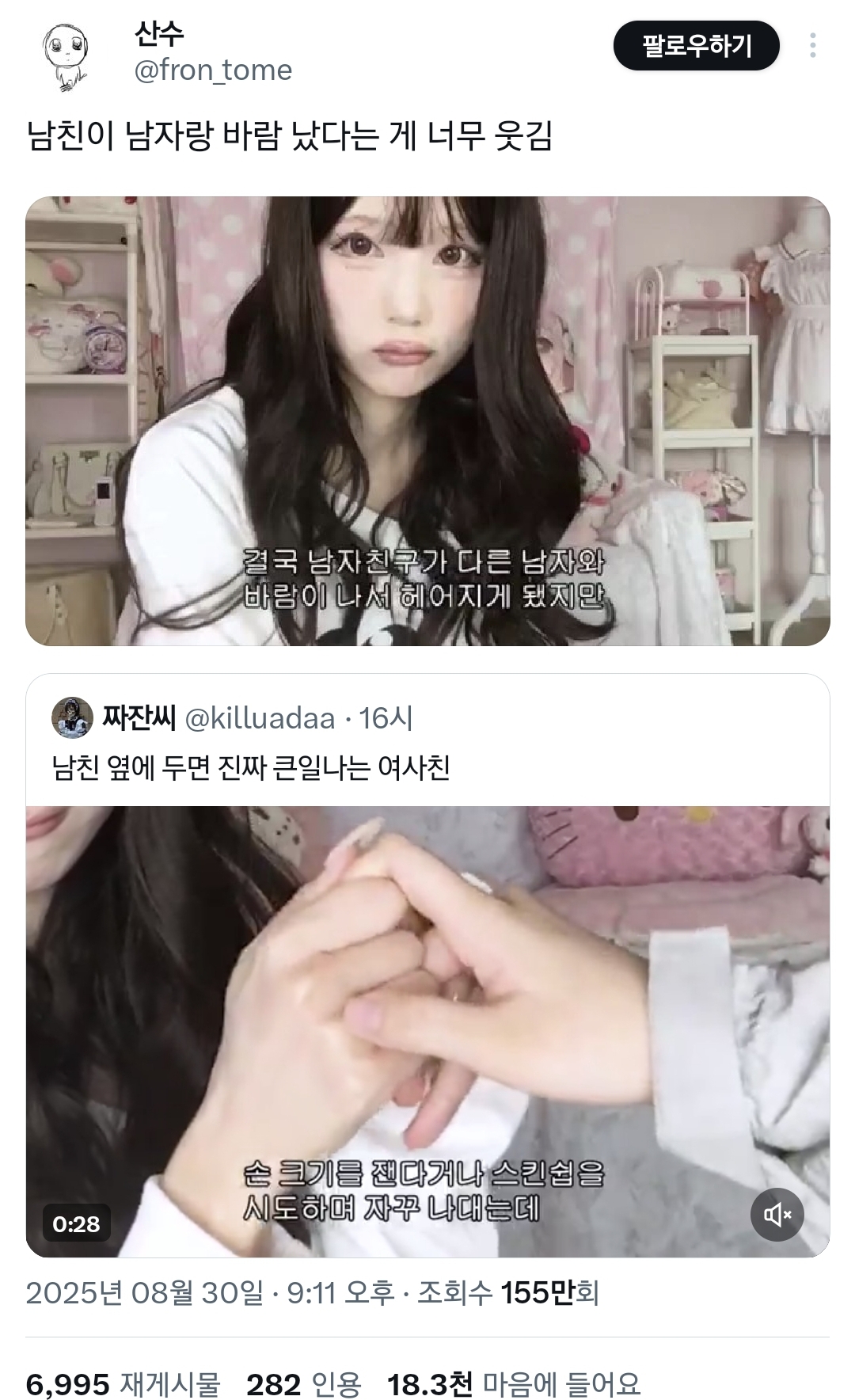
Task: Open 산수's profile picture
Action: [65, 54]
